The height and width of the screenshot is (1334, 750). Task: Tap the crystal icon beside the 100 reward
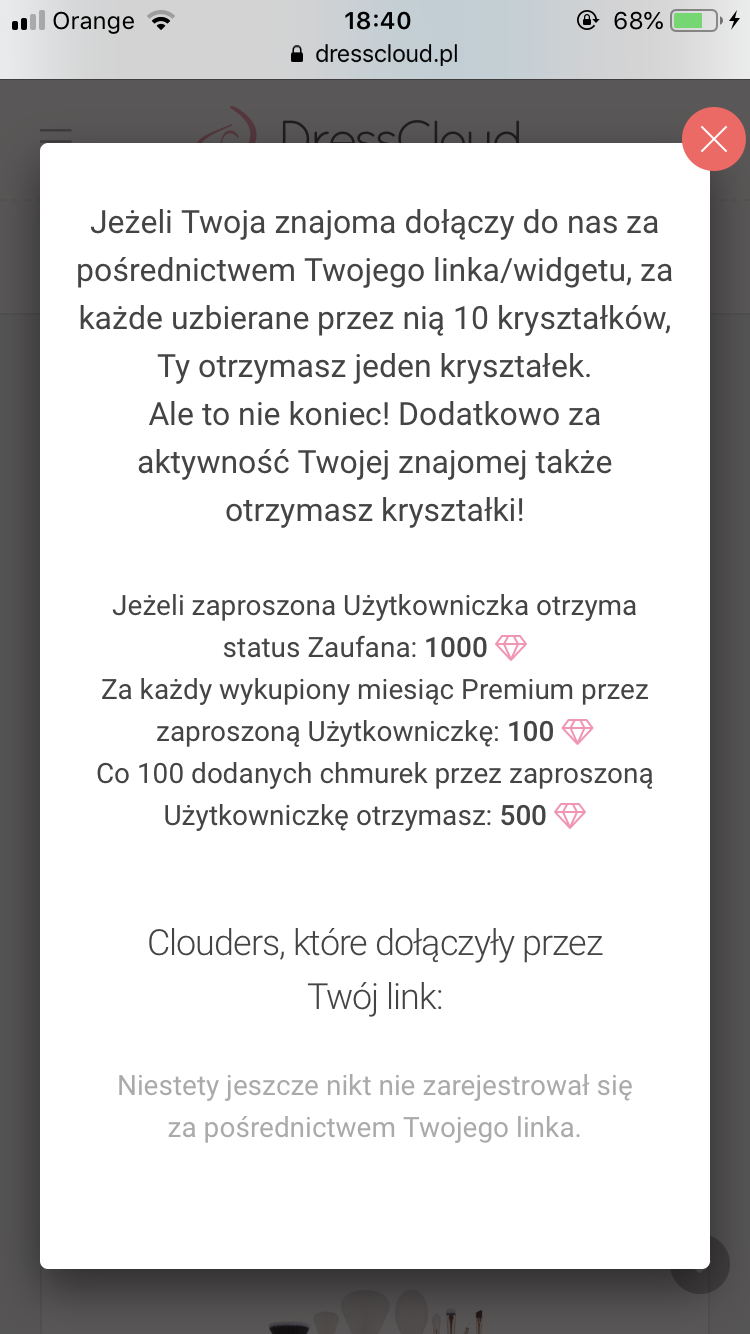[578, 731]
